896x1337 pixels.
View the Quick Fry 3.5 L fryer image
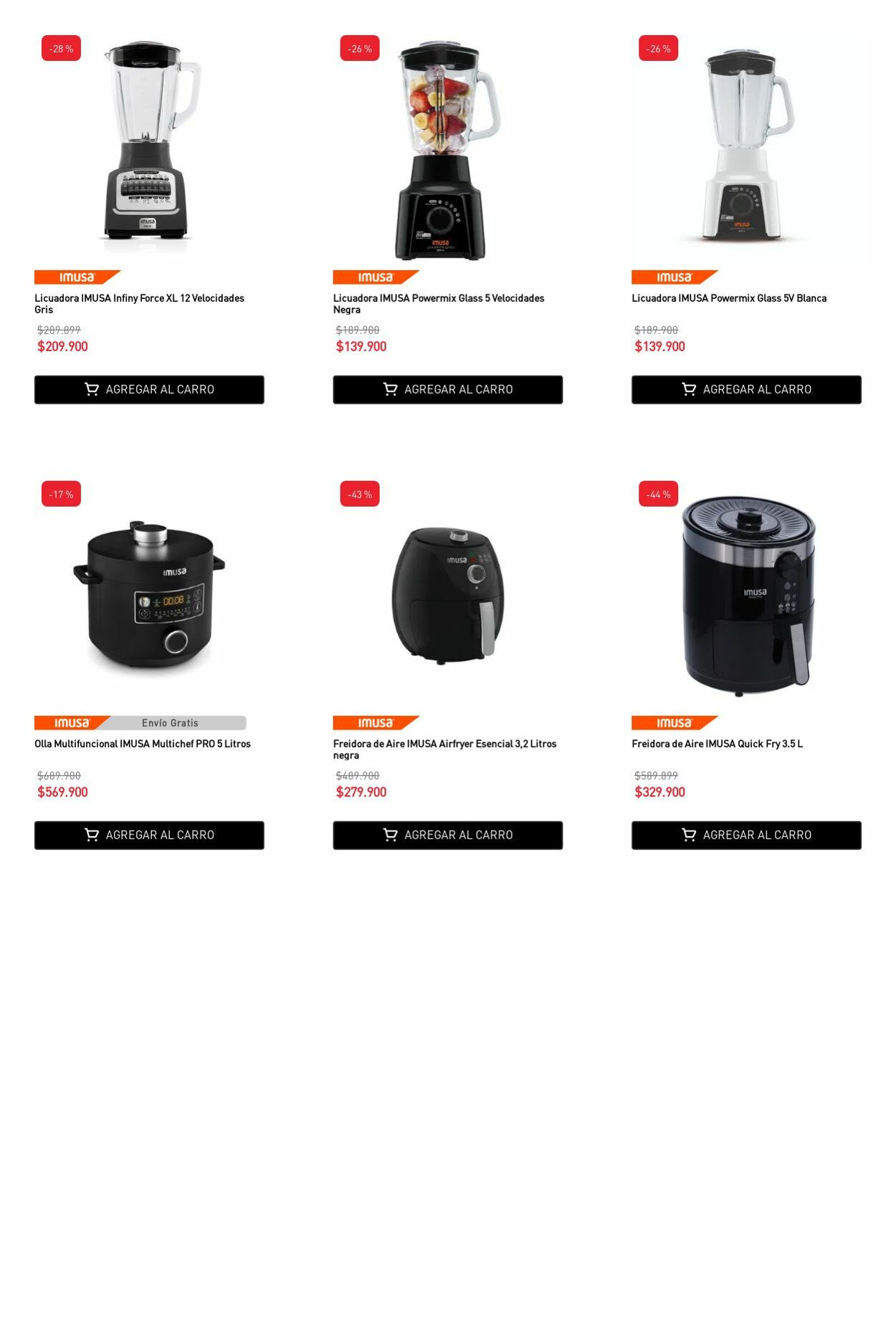click(746, 595)
